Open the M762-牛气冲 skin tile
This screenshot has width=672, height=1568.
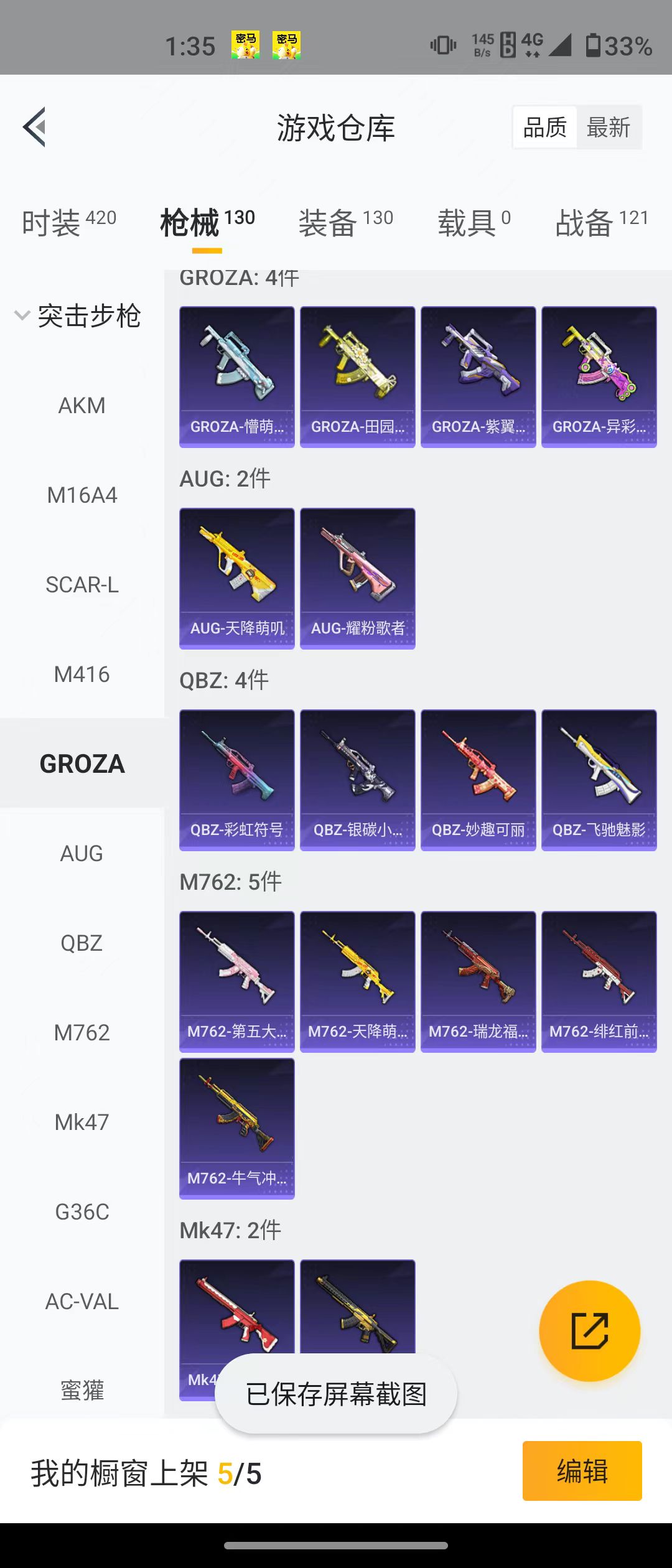pos(236,1128)
